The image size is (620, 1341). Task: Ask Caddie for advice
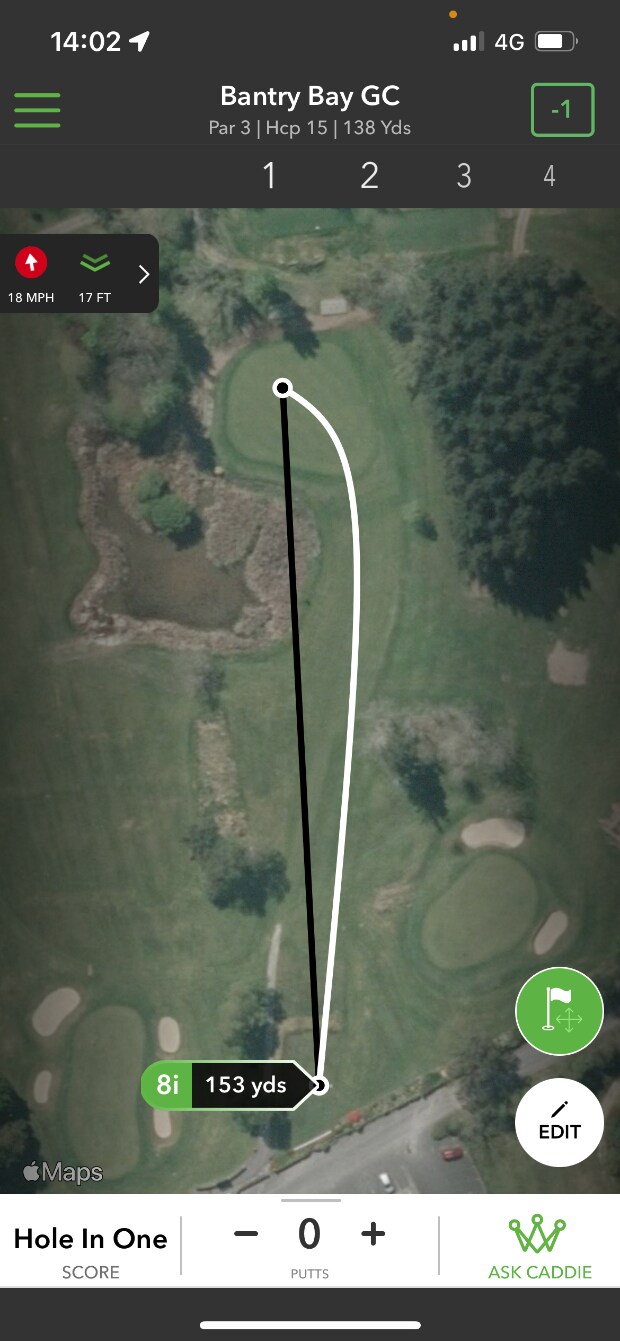(540, 1248)
